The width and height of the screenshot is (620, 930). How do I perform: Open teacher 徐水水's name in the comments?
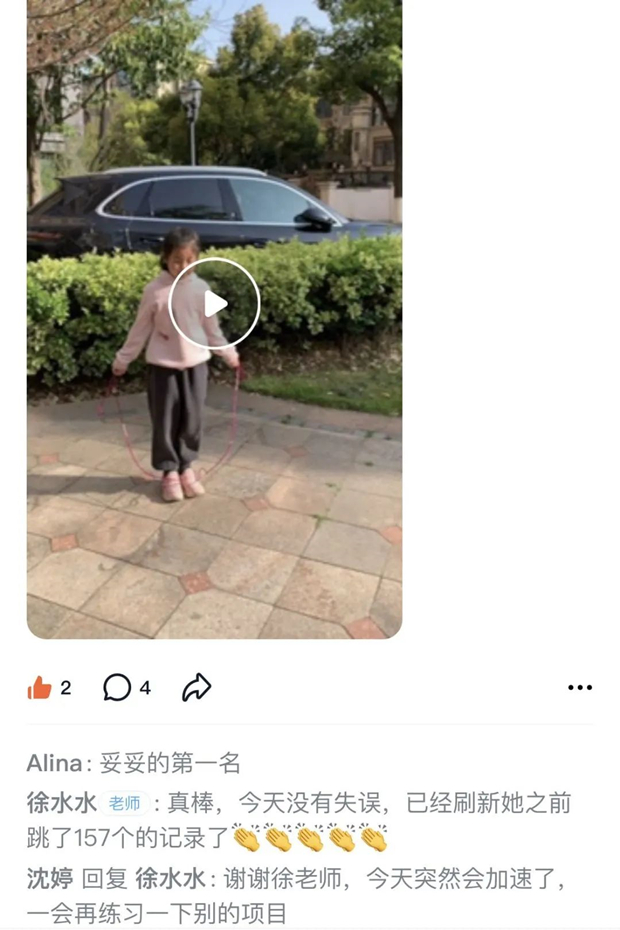(61, 803)
